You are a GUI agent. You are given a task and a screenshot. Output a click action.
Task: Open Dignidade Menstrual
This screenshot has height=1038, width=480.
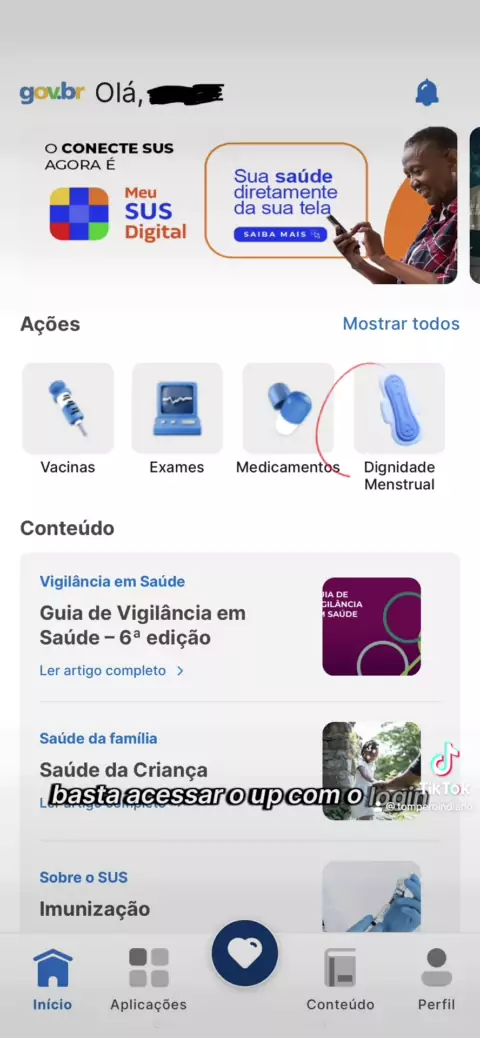pyautogui.click(x=399, y=427)
